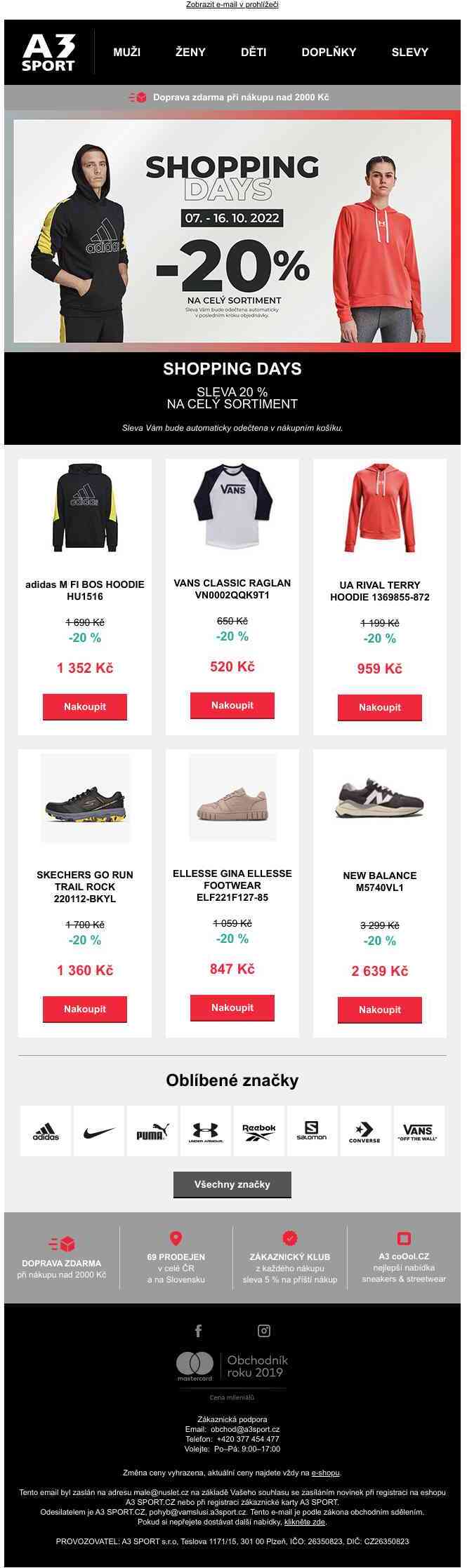Select the DĚTI category
Viewport: 467px width, 1568px height.
[x=254, y=52]
